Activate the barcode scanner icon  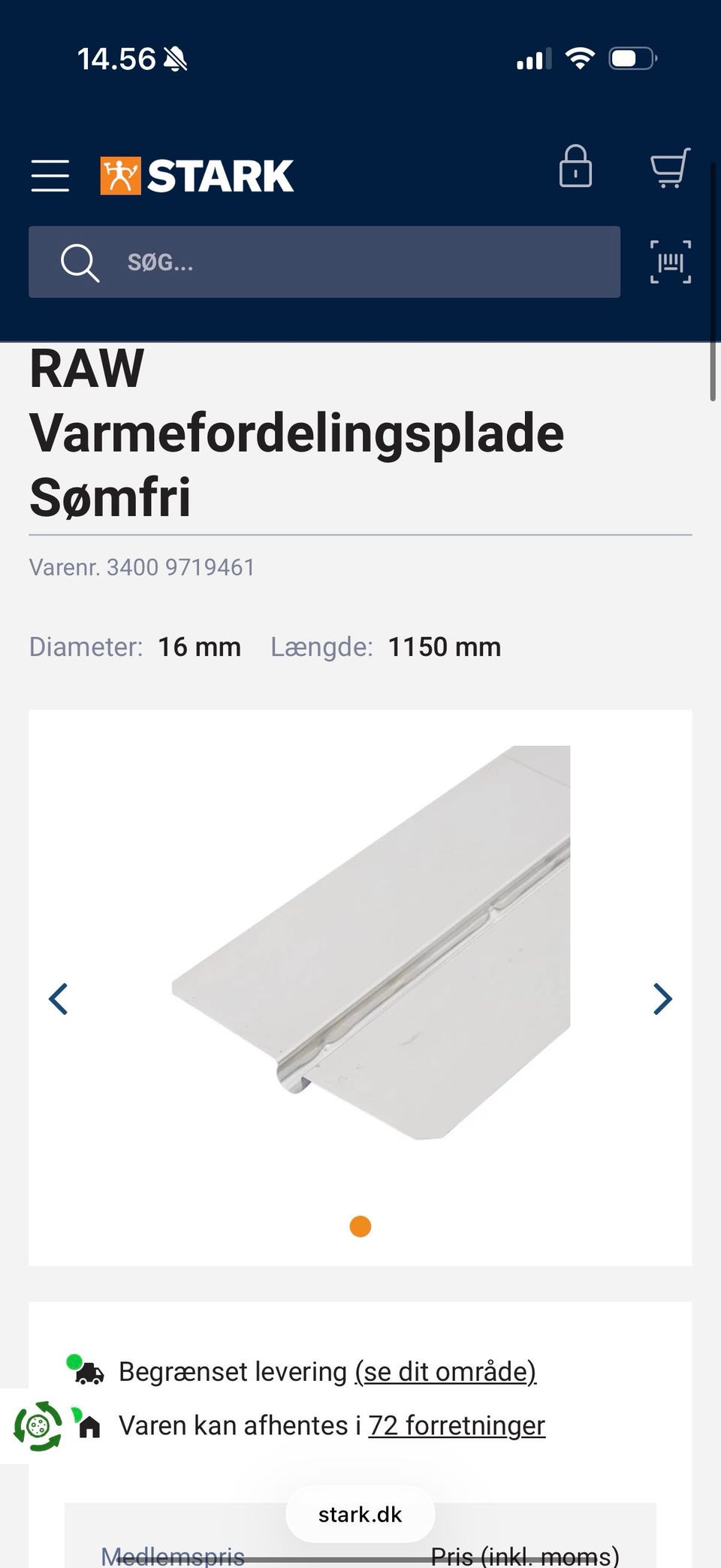pos(669,262)
